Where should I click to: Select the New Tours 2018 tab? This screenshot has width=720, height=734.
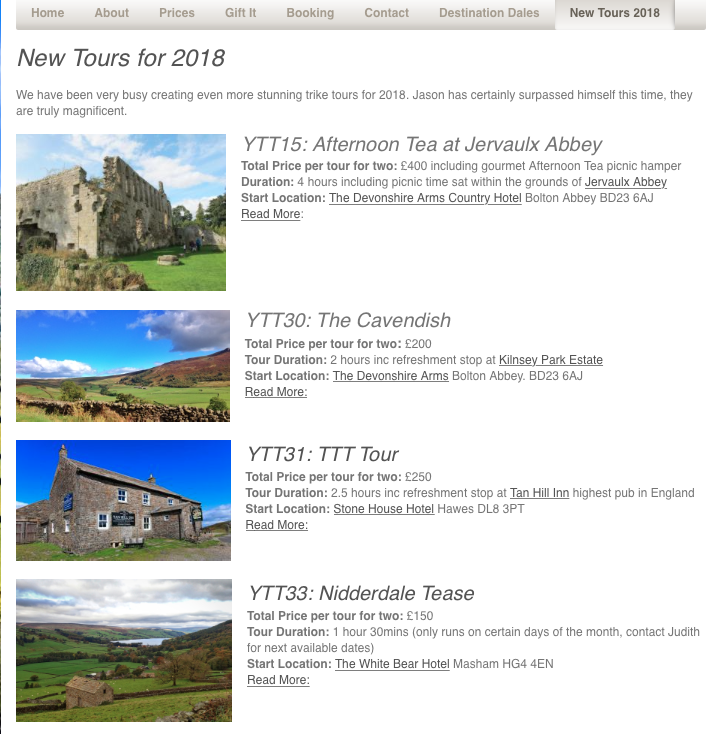pos(614,13)
